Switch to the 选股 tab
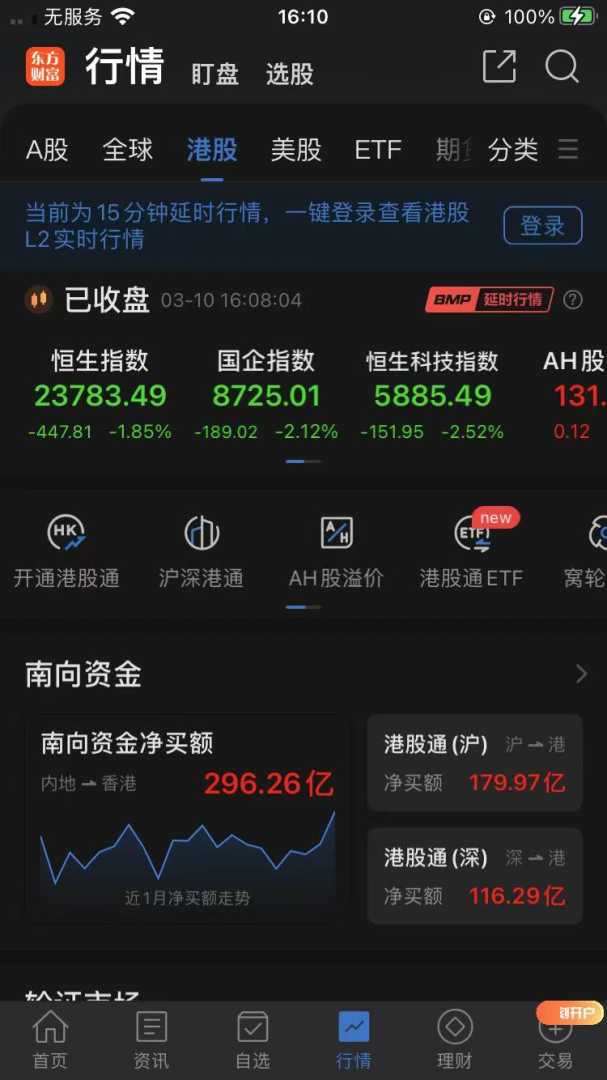Screen dimensions: 607x1080 click(x=289, y=73)
